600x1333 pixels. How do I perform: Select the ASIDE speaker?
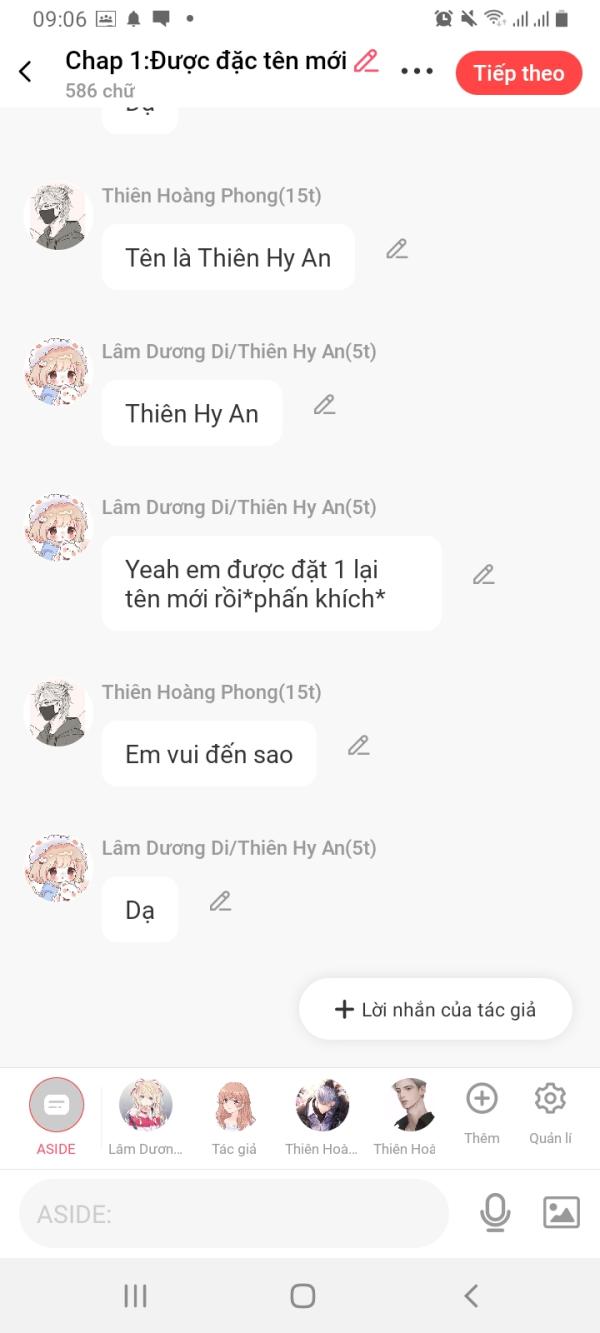click(x=56, y=1117)
